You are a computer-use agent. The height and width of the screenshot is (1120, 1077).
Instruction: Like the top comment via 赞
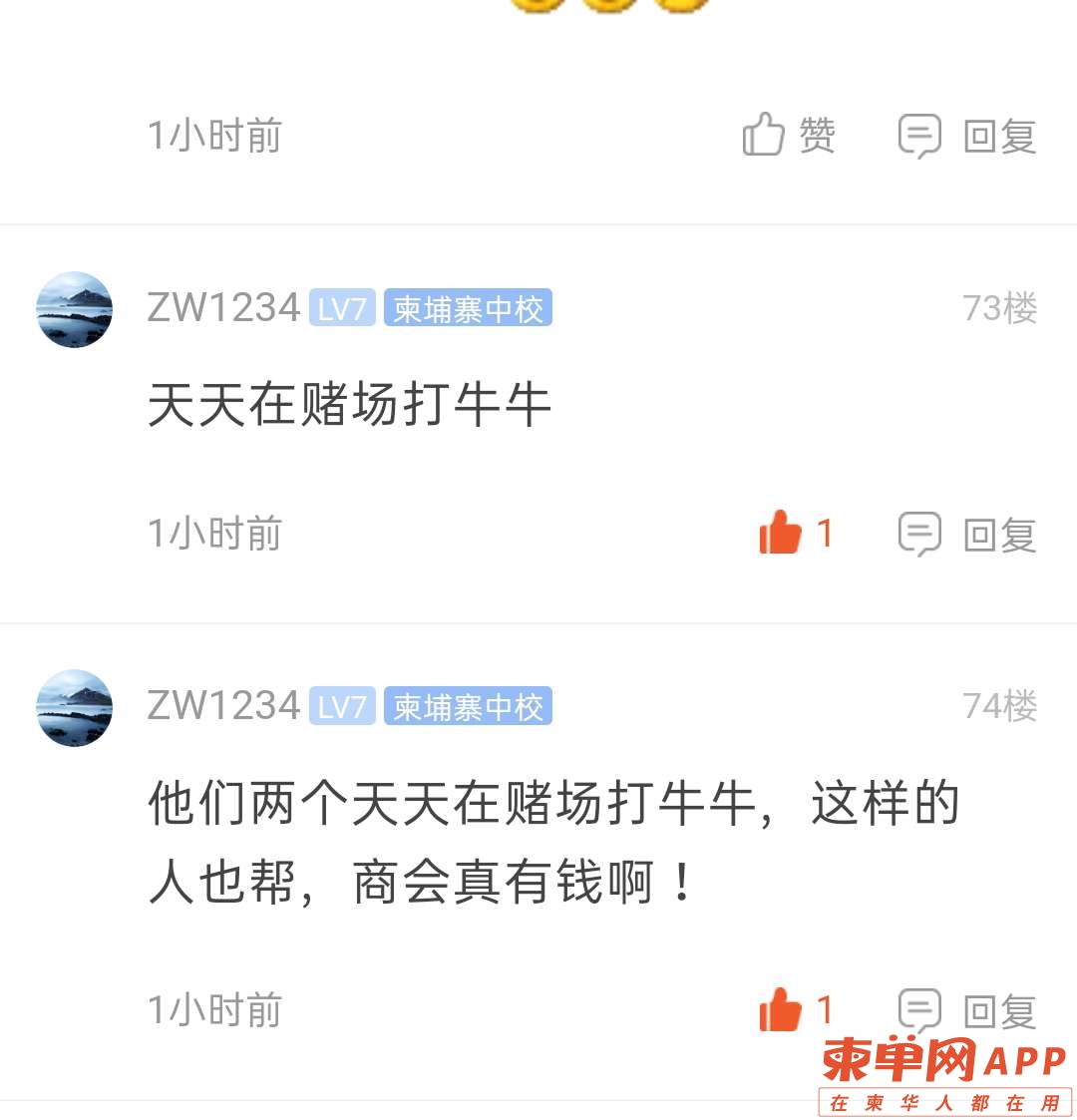point(788,135)
